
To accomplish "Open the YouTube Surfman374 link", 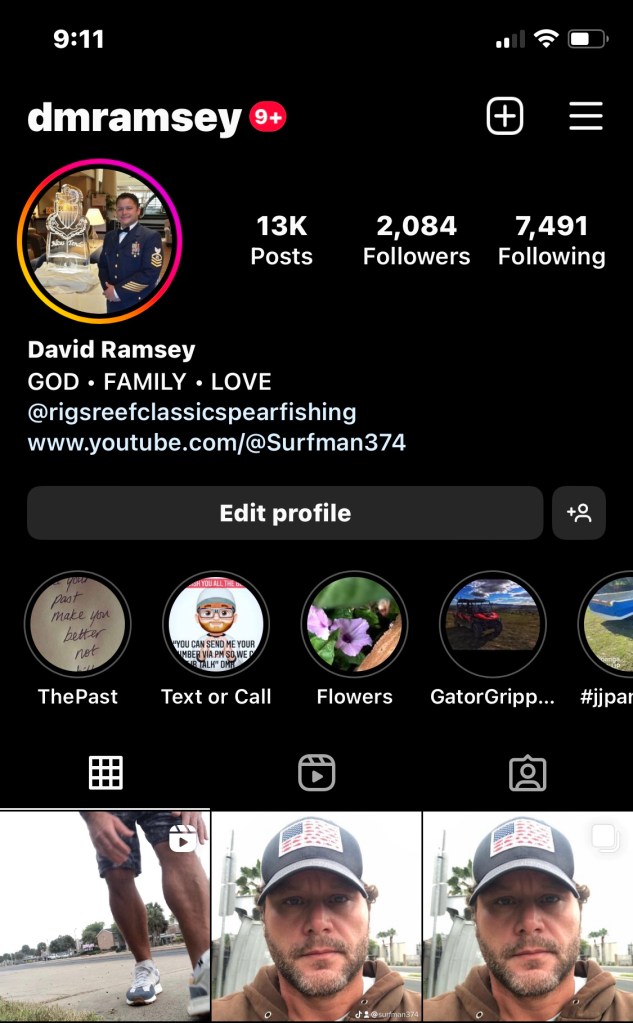I will pos(216,442).
